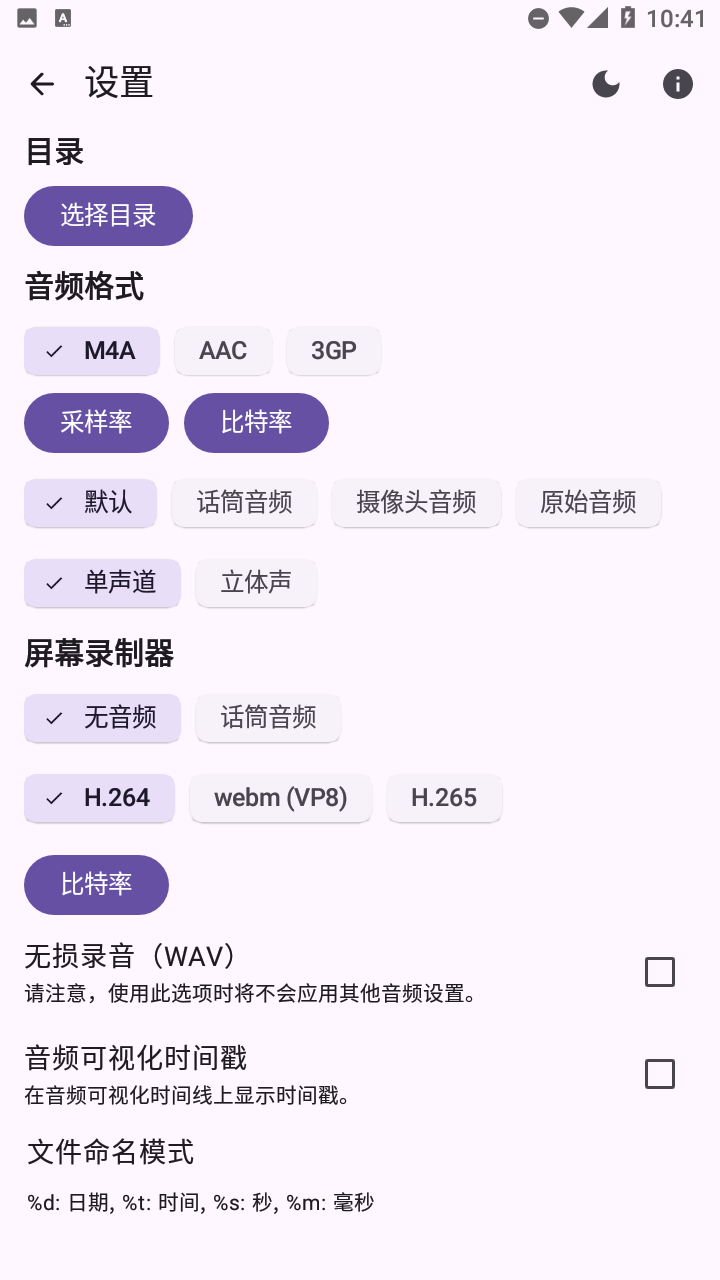Switch to 立体声 channel
The width and height of the screenshot is (720, 1280).
pos(256,583)
